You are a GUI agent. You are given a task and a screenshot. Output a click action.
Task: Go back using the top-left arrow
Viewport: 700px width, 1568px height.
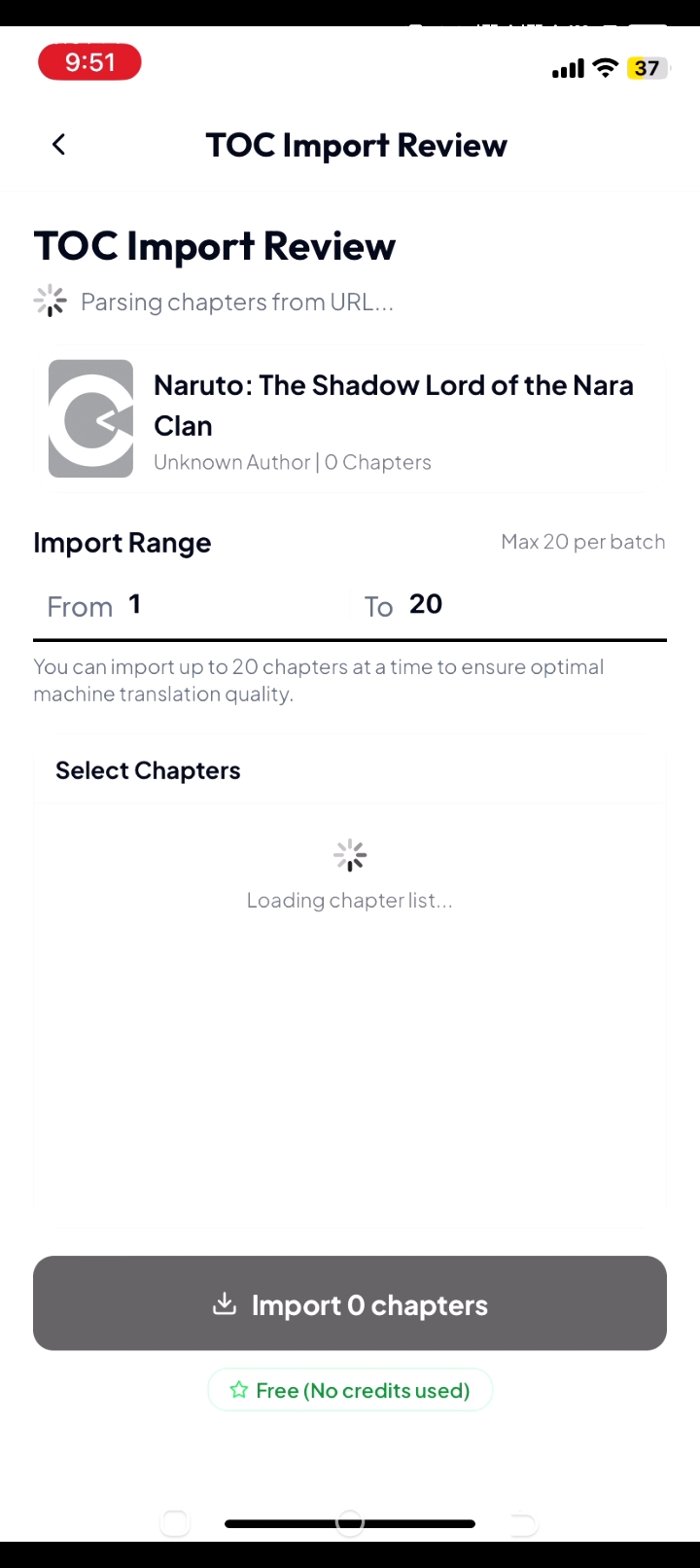pos(58,145)
